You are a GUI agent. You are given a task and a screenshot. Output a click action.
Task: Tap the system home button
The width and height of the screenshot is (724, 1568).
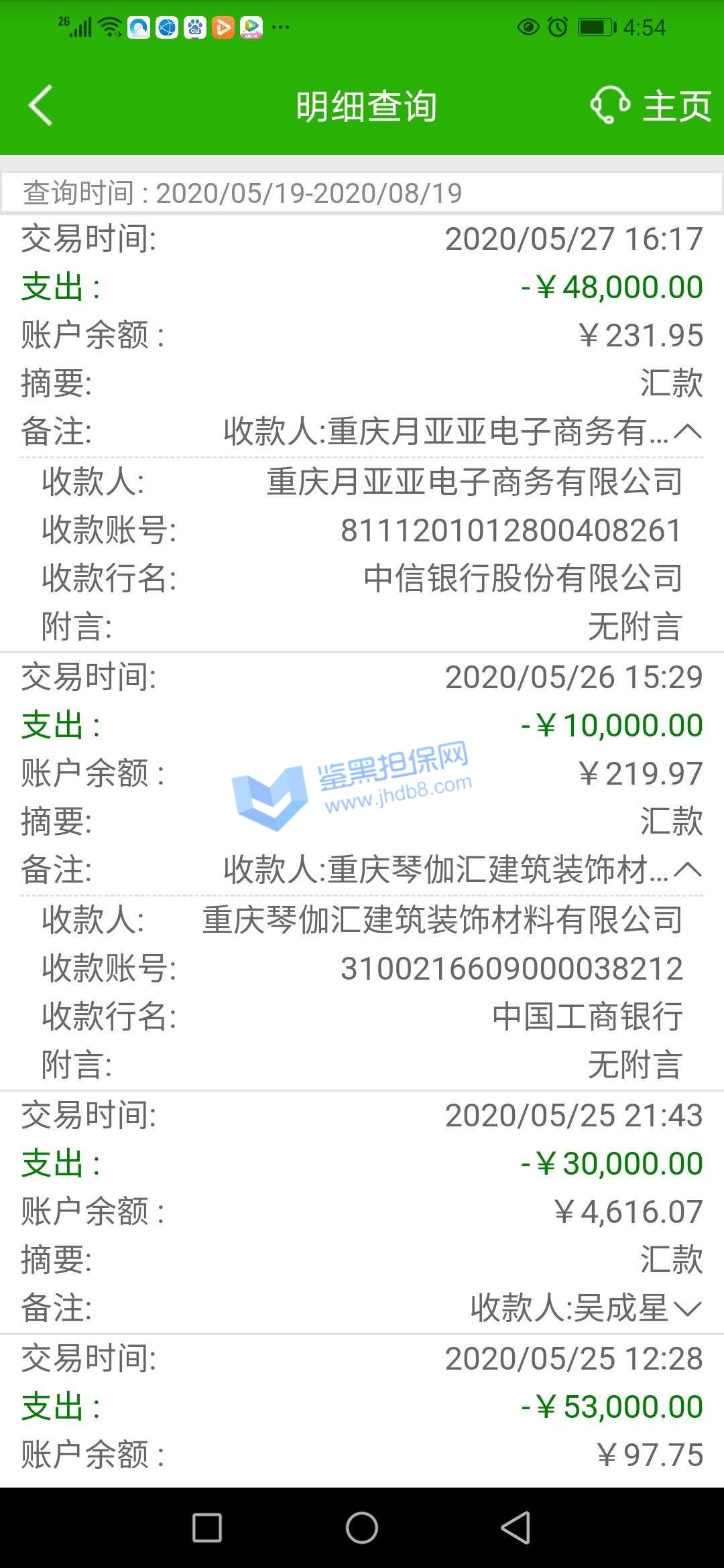pyautogui.click(x=362, y=1528)
